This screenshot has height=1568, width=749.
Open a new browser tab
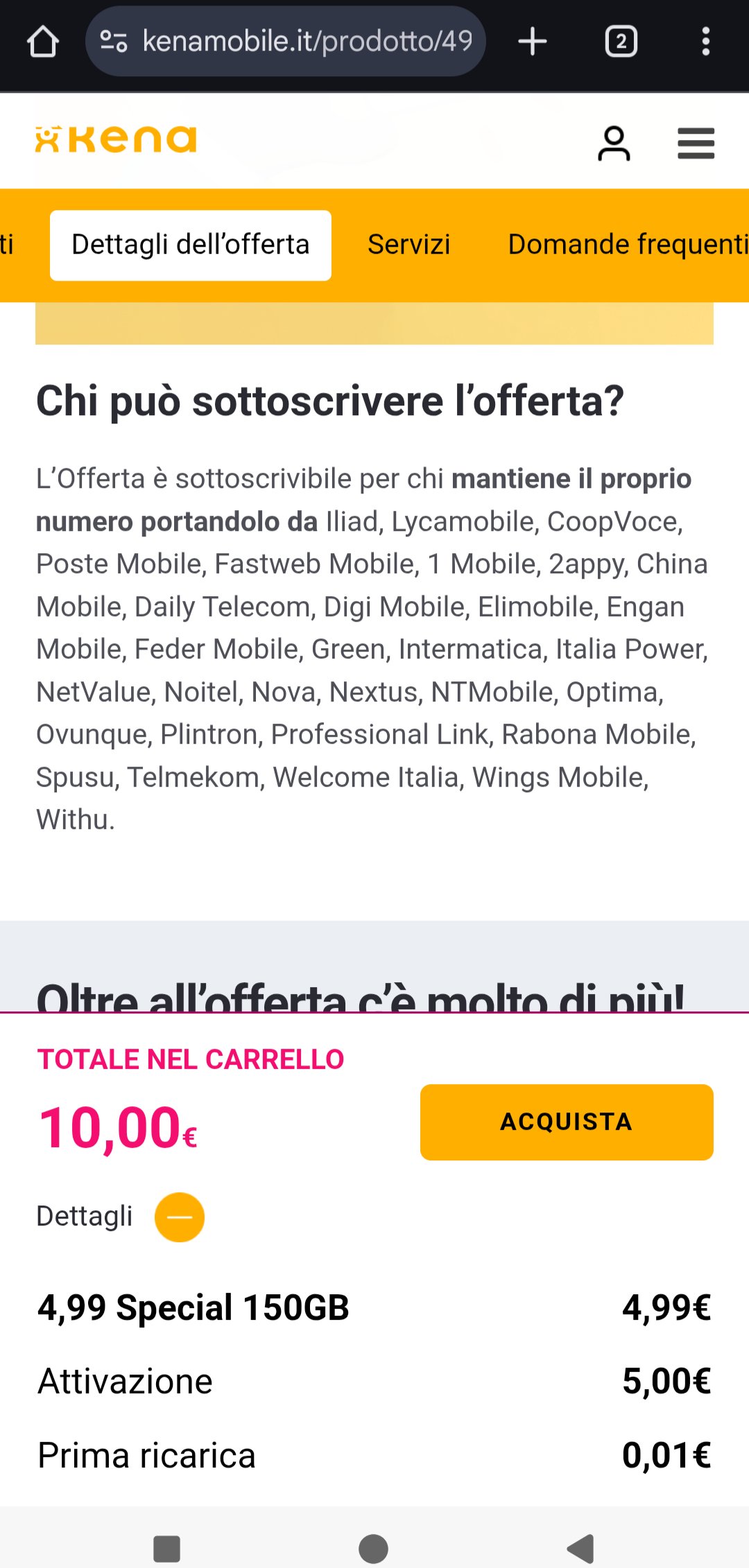533,42
